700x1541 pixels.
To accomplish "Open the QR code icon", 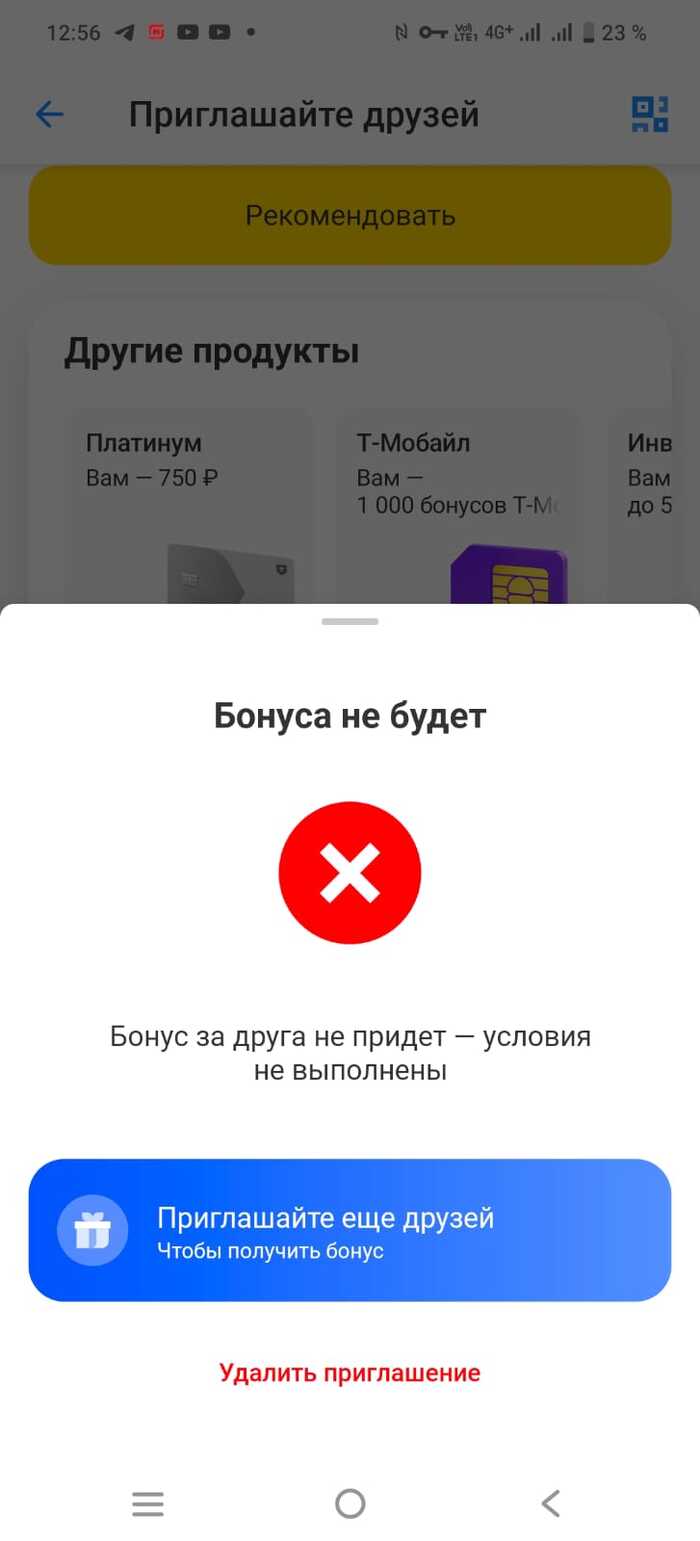I will [649, 115].
